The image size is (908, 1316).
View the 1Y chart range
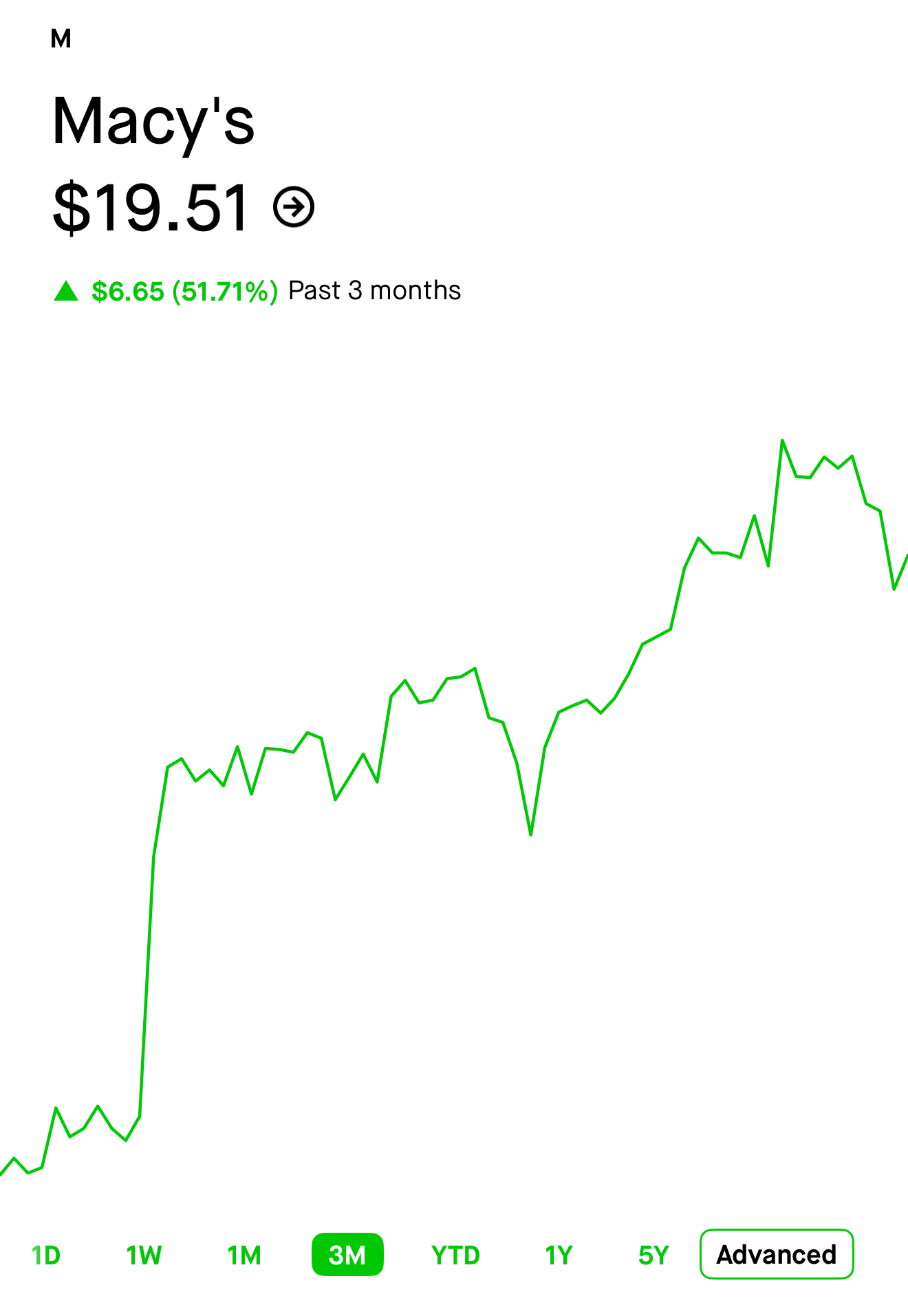coord(559,1255)
